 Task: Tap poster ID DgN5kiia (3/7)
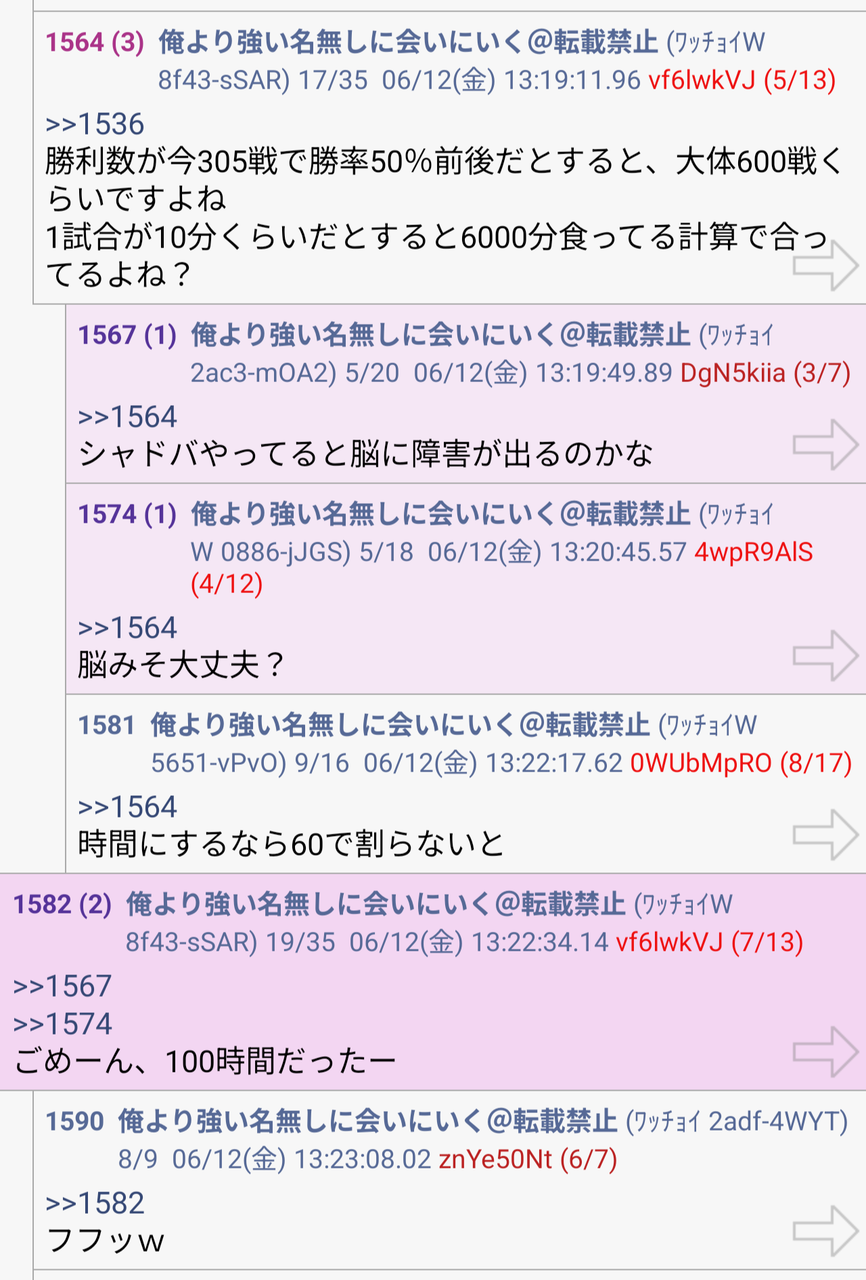pos(765,373)
